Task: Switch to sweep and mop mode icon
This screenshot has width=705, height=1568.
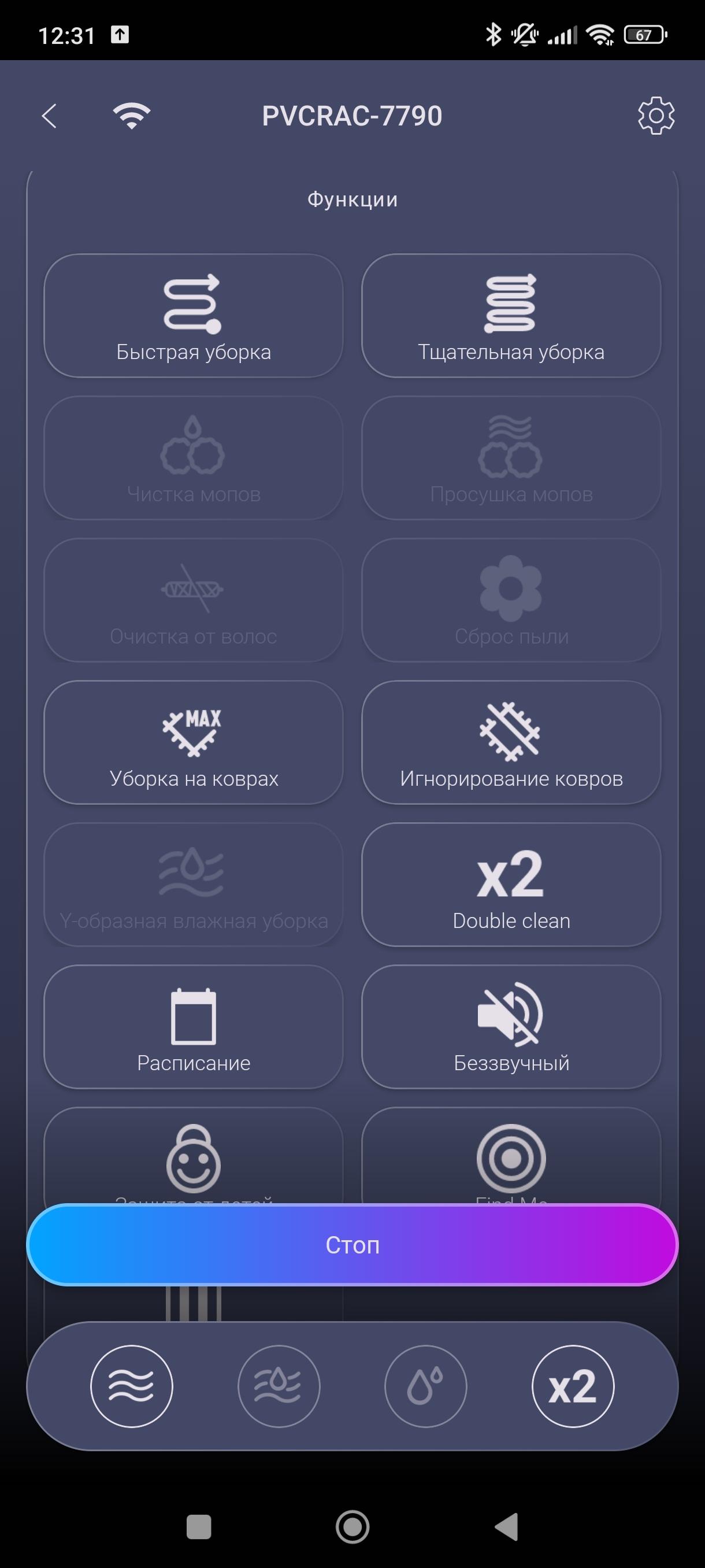Action: pyautogui.click(x=279, y=1386)
